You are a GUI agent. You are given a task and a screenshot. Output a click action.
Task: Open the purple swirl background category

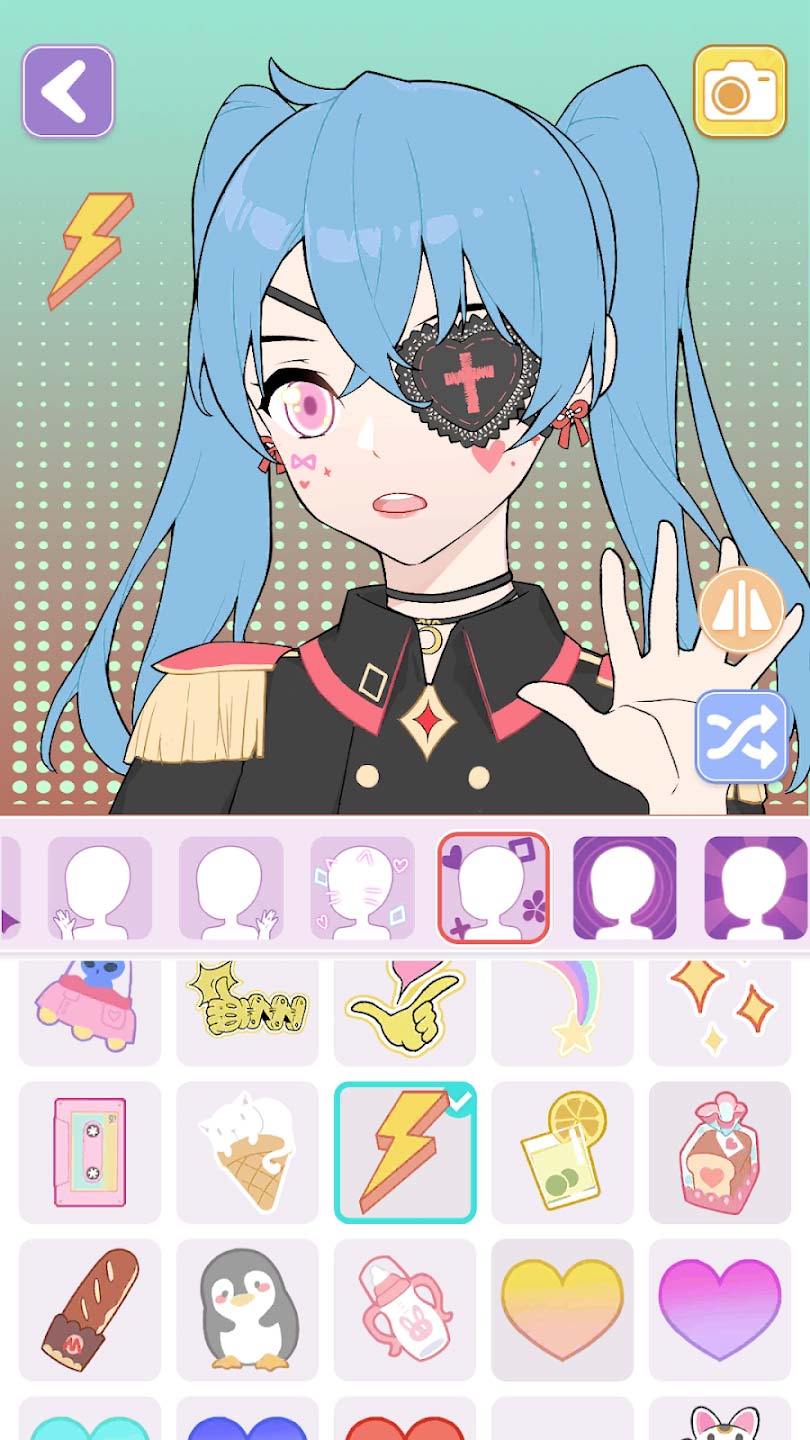[x=624, y=887]
